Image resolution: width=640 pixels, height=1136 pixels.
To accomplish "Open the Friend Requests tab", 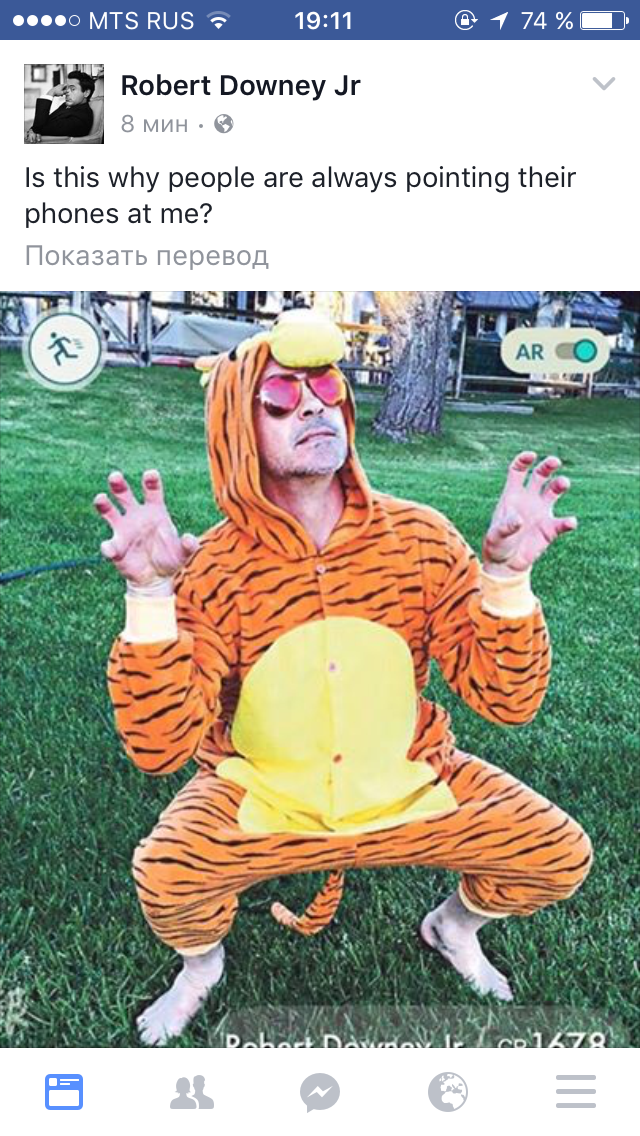I will pyautogui.click(x=192, y=1092).
